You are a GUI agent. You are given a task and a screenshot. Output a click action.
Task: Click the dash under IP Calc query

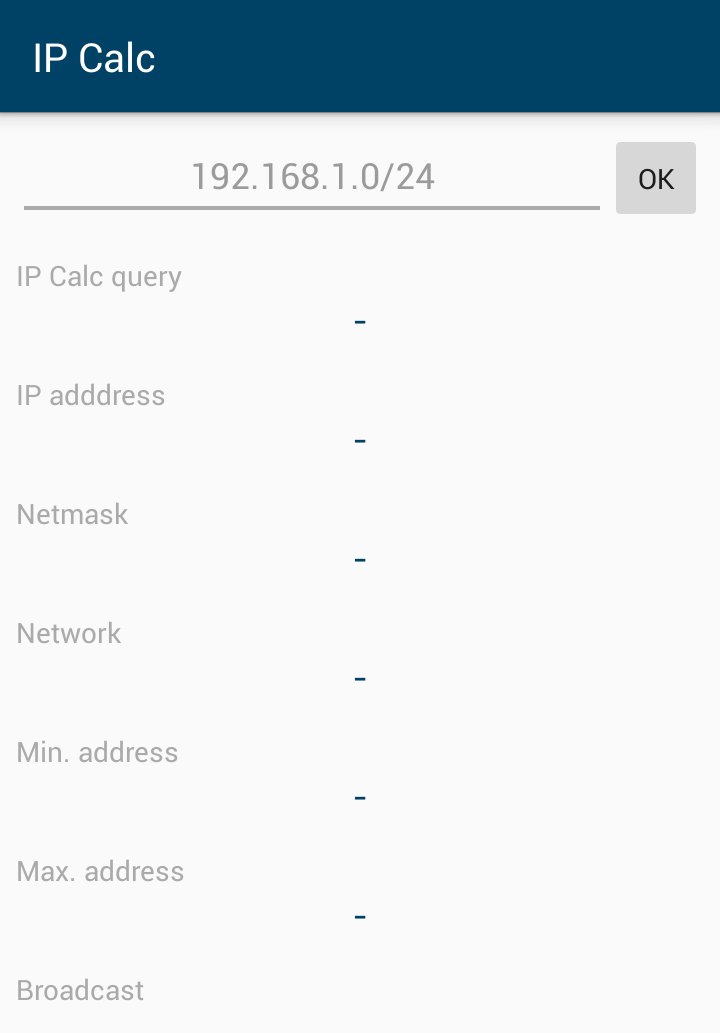359,321
